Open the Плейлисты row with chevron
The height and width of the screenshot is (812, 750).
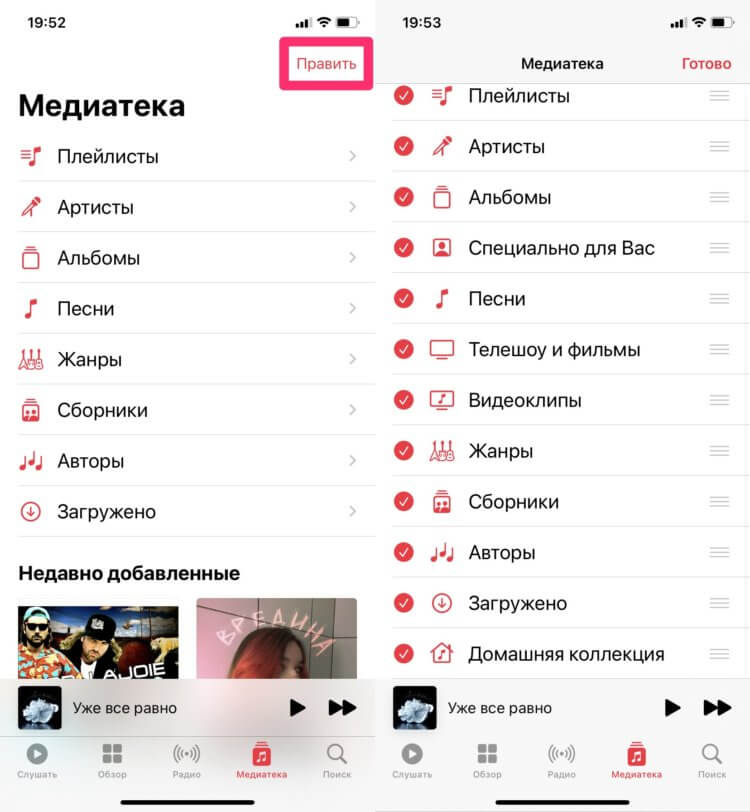click(x=188, y=156)
